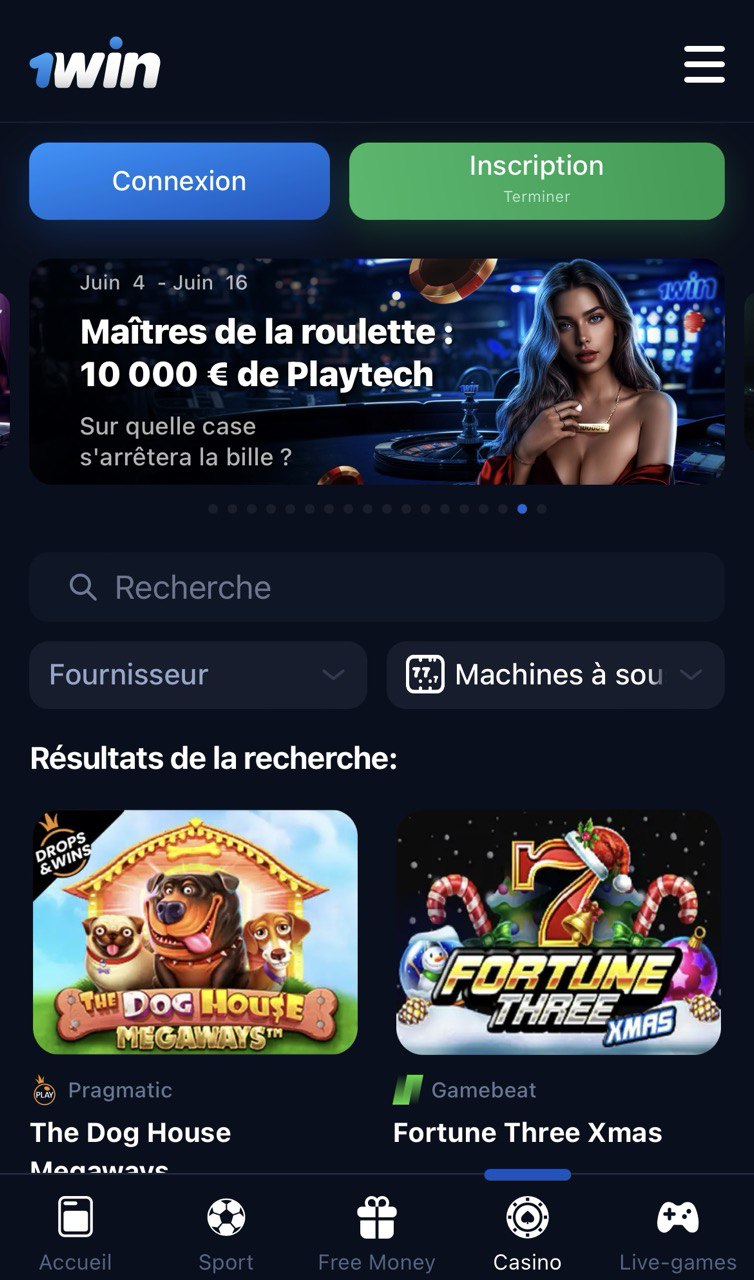The image size is (754, 1280).
Task: Focus the Recherche search field
Action: [376, 587]
